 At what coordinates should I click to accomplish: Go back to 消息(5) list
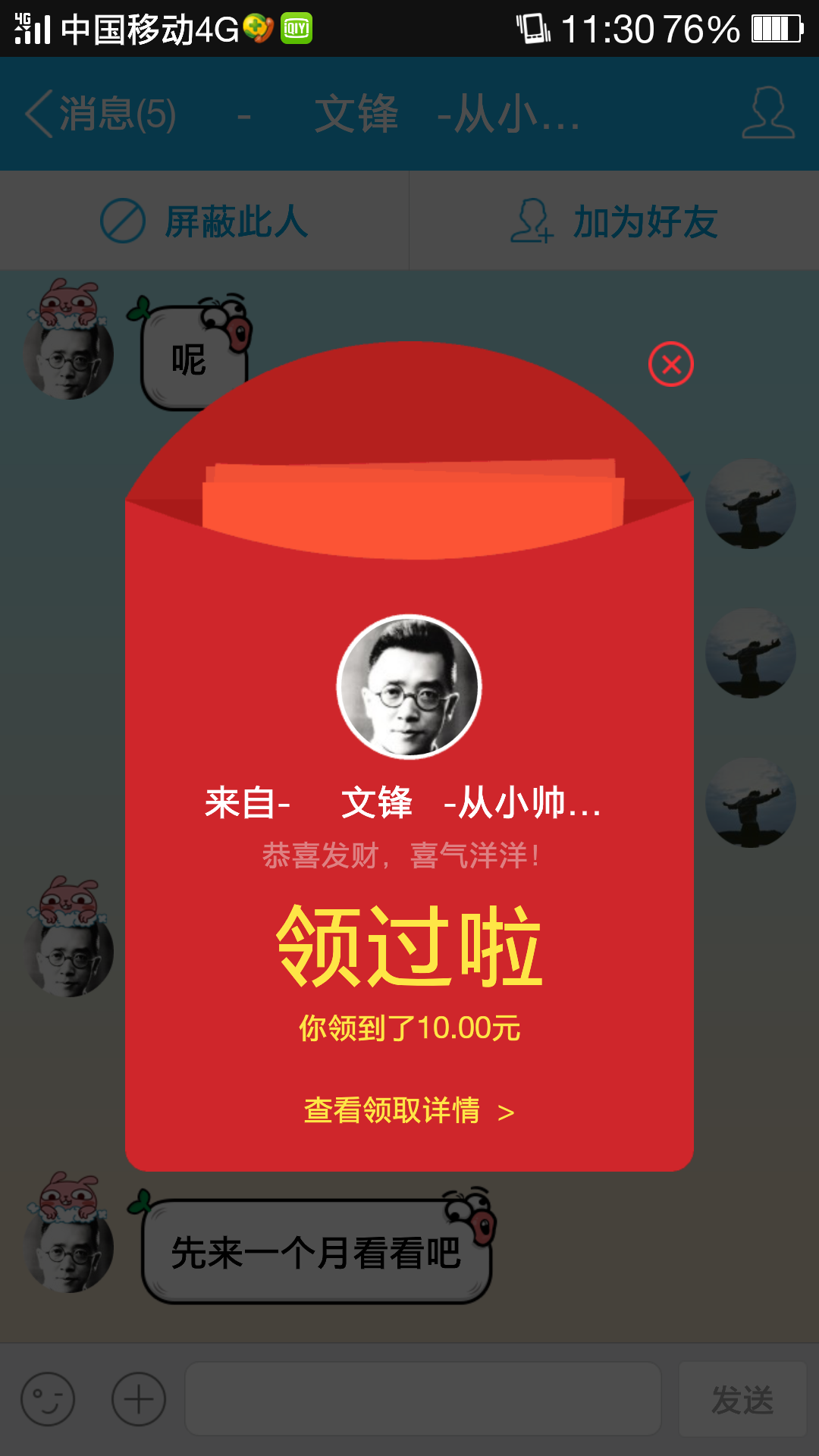(100, 115)
